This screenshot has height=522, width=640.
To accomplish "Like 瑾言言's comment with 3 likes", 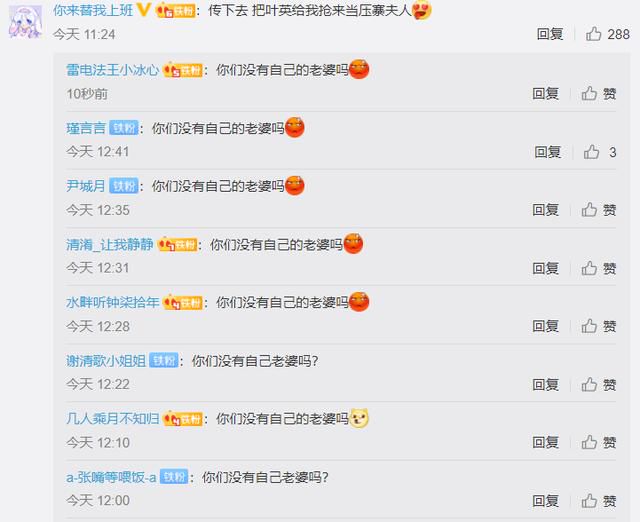I will pos(600,152).
